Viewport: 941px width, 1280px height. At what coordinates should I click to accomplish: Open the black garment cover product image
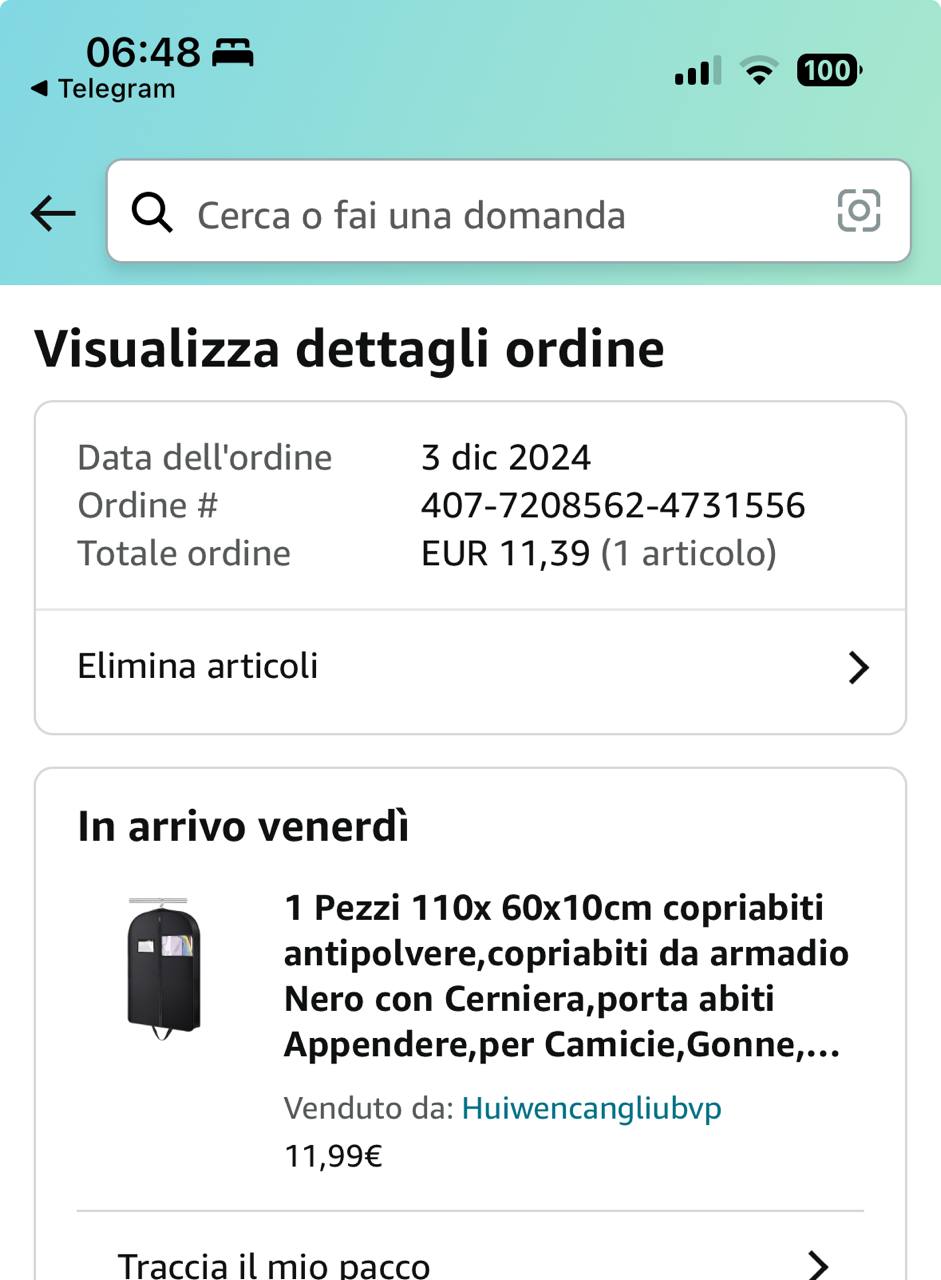click(x=163, y=968)
